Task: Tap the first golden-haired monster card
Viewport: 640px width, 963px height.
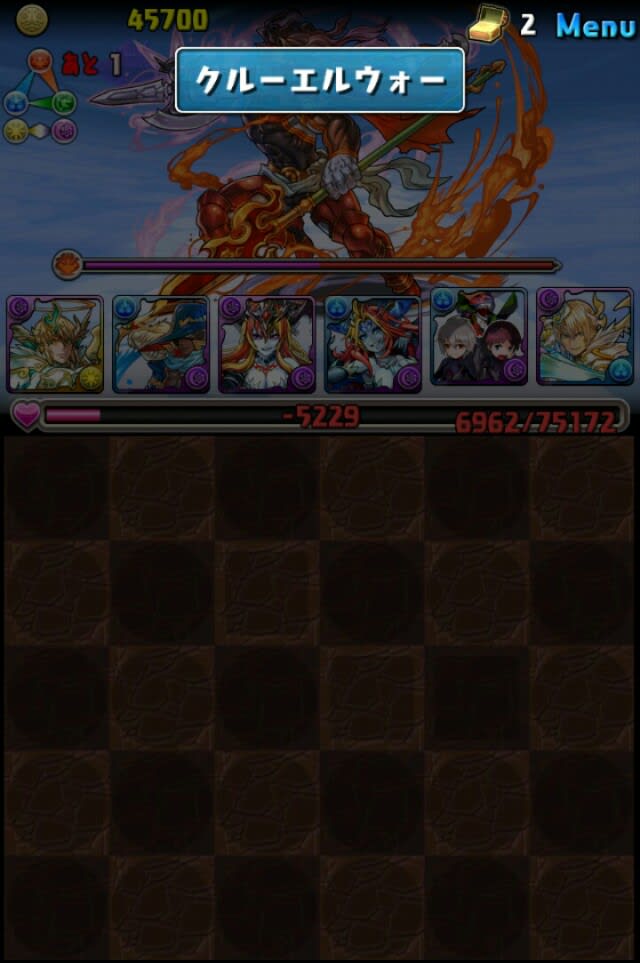Action: coord(55,343)
